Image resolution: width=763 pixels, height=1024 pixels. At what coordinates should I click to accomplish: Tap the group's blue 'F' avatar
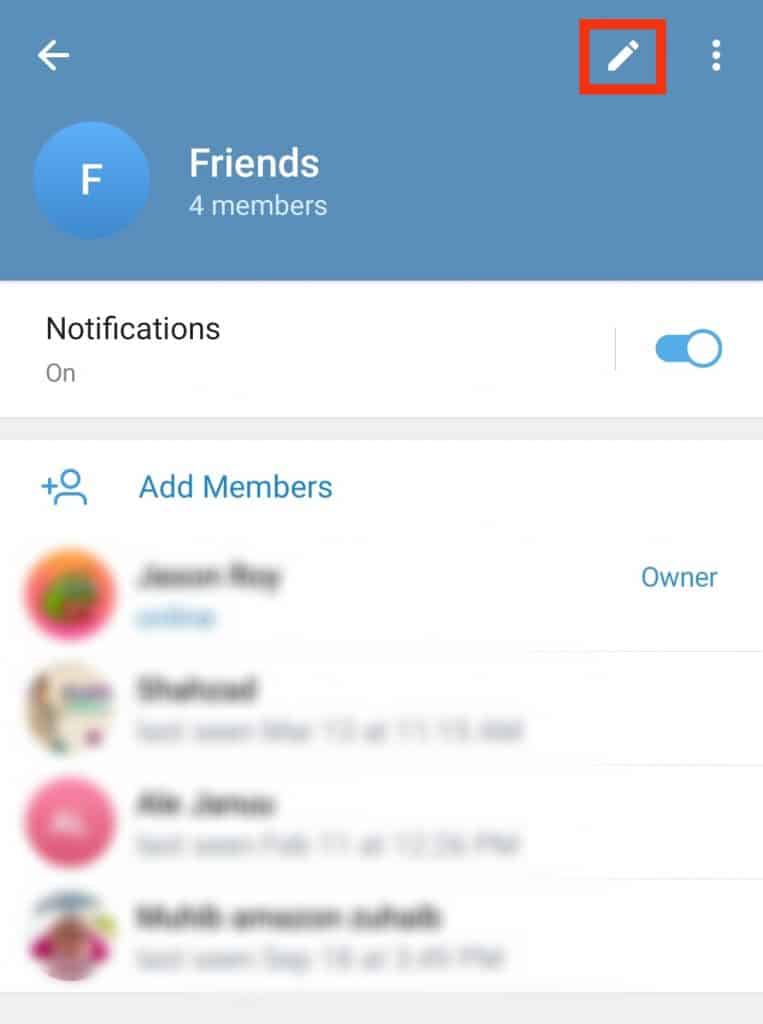click(90, 180)
